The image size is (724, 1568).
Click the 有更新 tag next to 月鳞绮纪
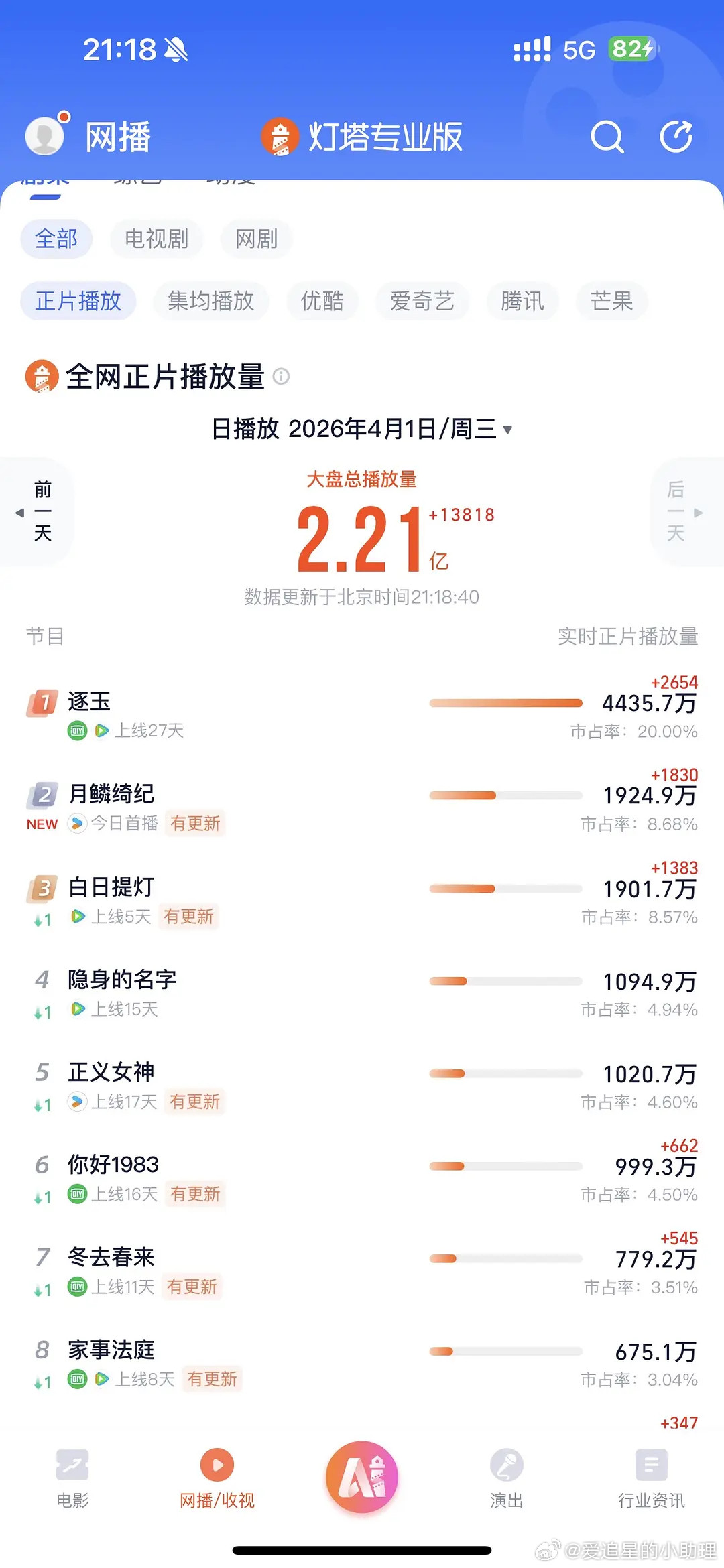pos(195,824)
